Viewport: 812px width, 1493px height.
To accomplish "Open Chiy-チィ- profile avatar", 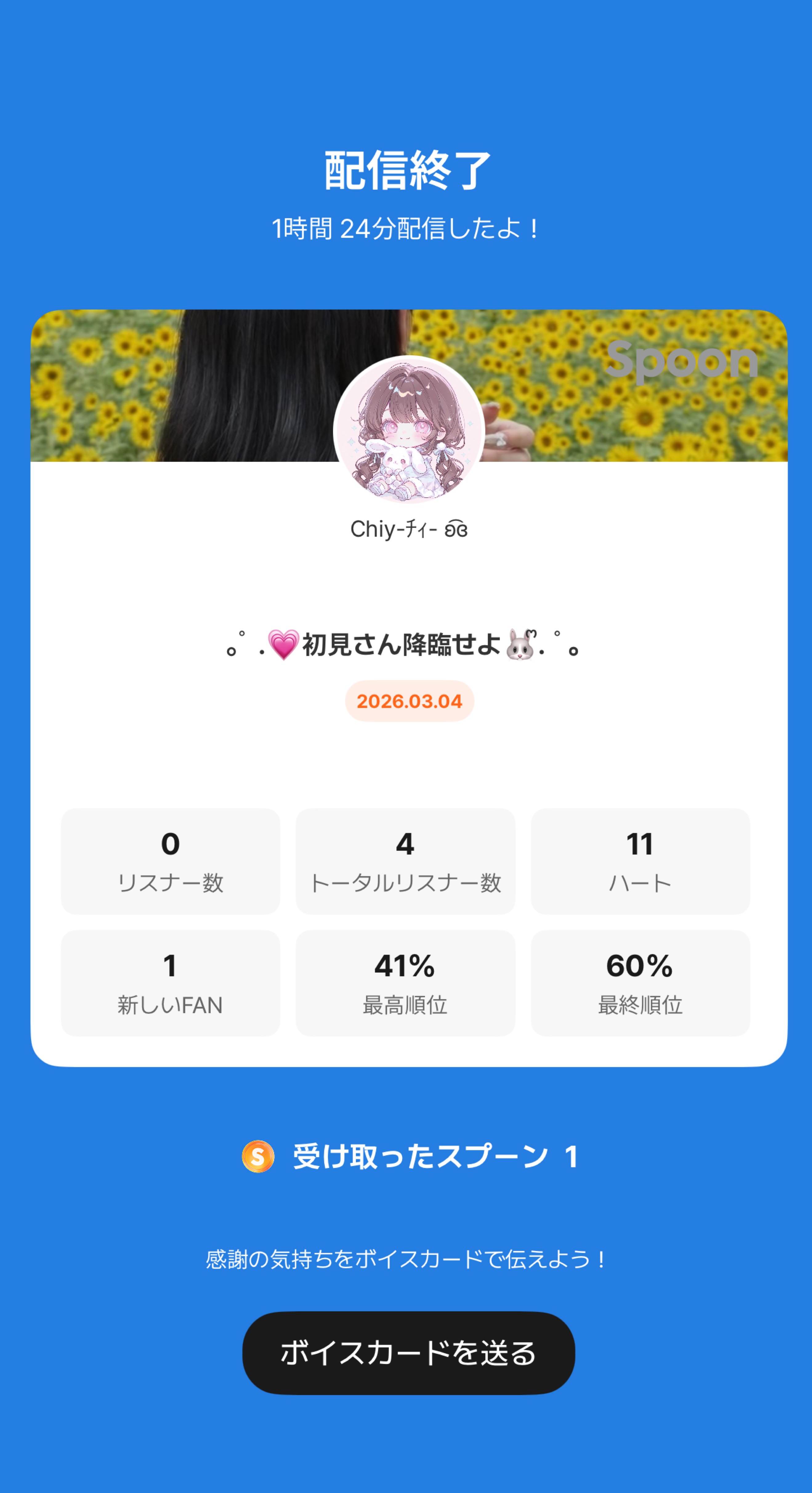I will [409, 431].
